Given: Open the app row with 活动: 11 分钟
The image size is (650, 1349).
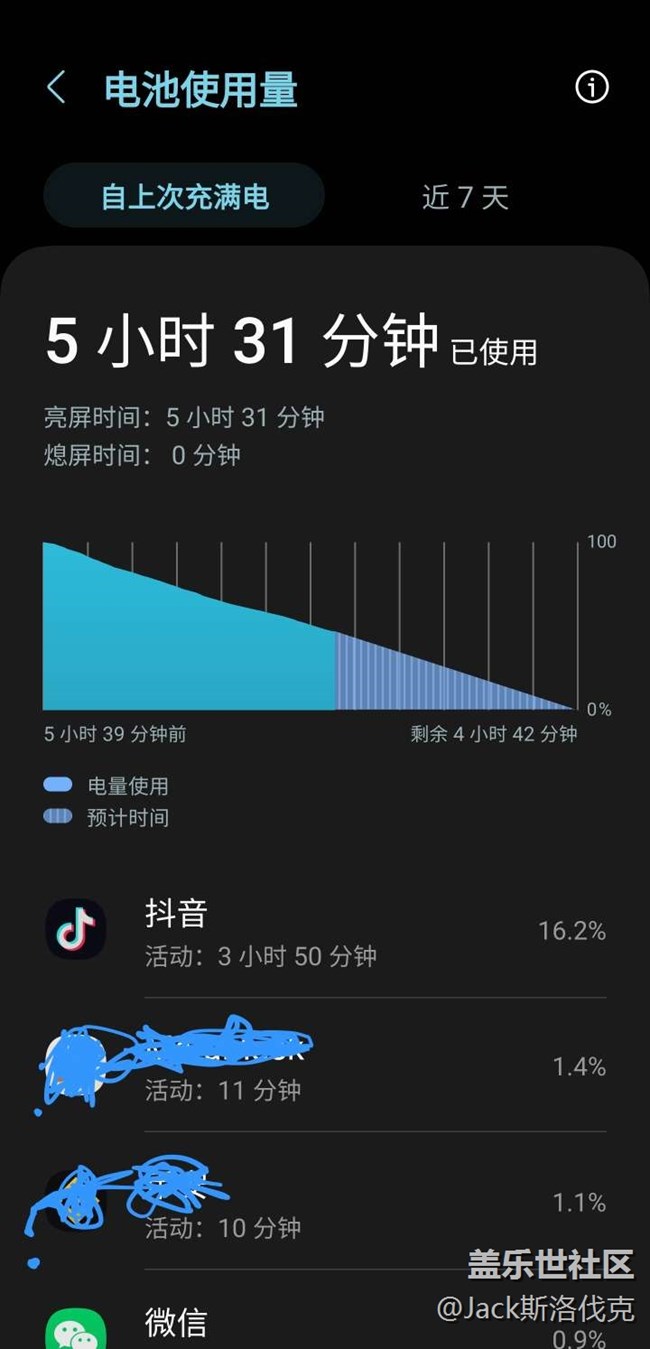Looking at the screenshot, I should (325, 1066).
